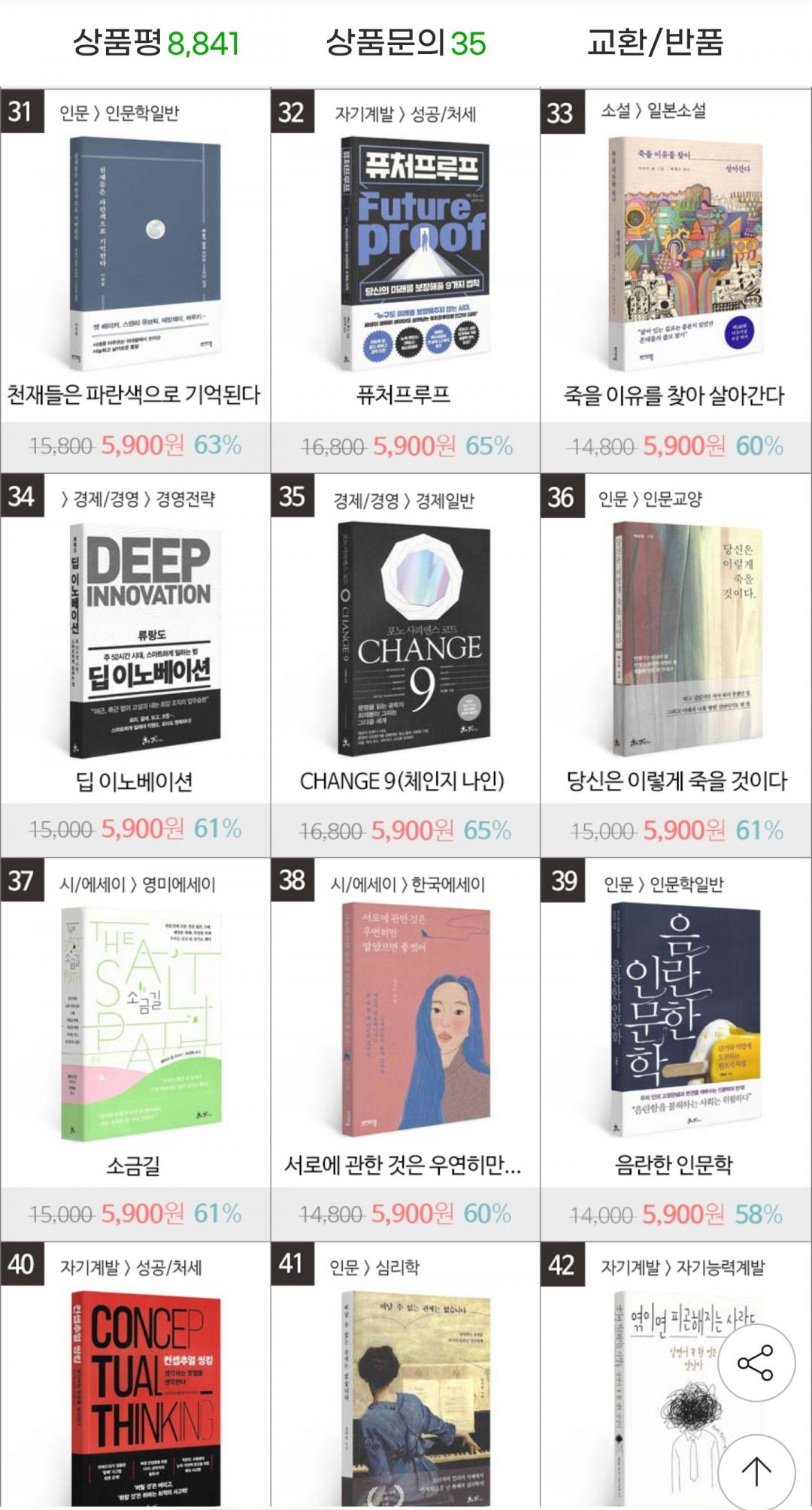Image resolution: width=812 pixels, height=1510 pixels.
Task: Open the 상품문의 inquiries tab
Action: click(405, 43)
